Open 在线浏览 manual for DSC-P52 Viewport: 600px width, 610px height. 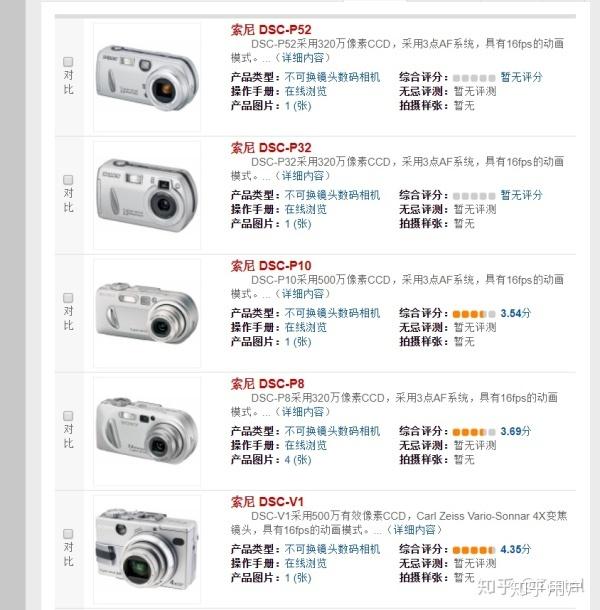click(305, 91)
